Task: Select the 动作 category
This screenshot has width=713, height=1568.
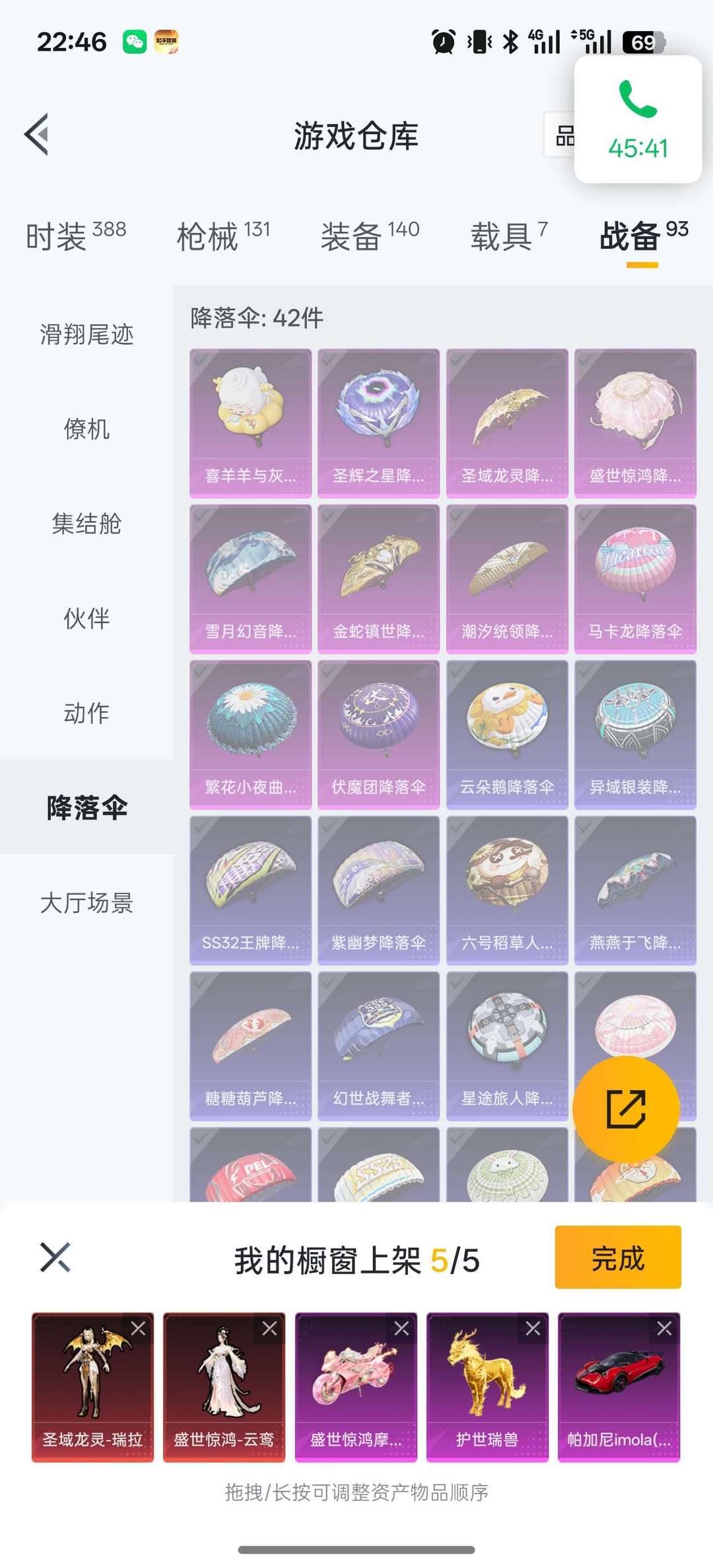Action: click(86, 713)
